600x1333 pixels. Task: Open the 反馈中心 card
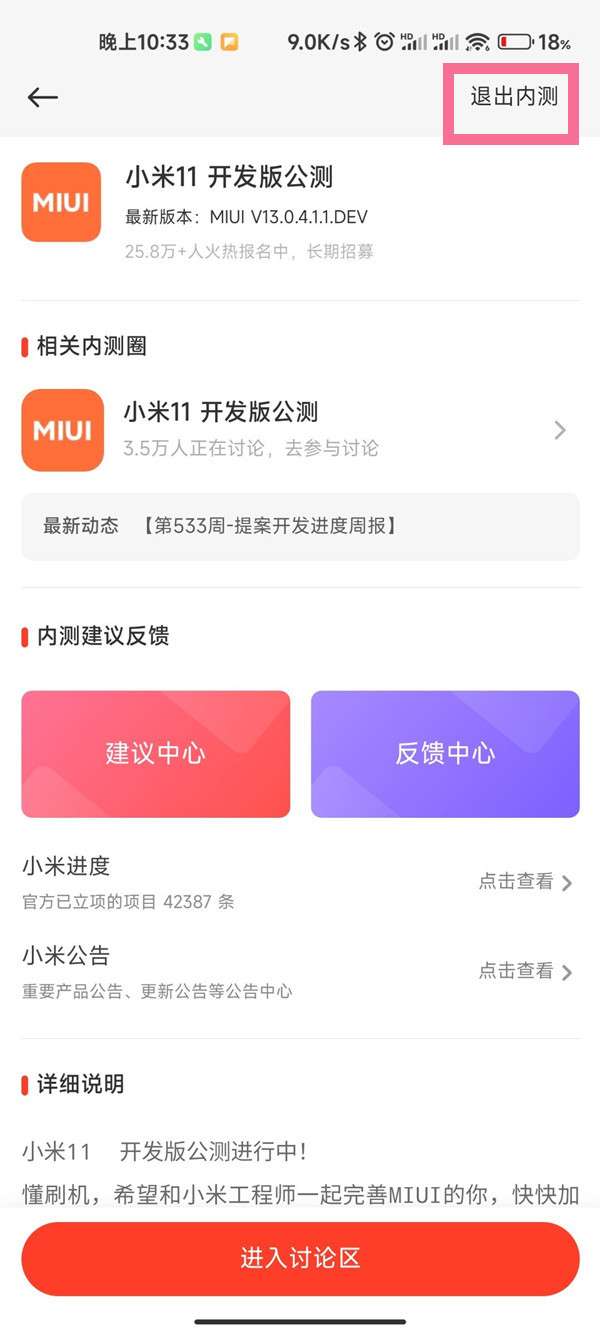[x=445, y=754]
